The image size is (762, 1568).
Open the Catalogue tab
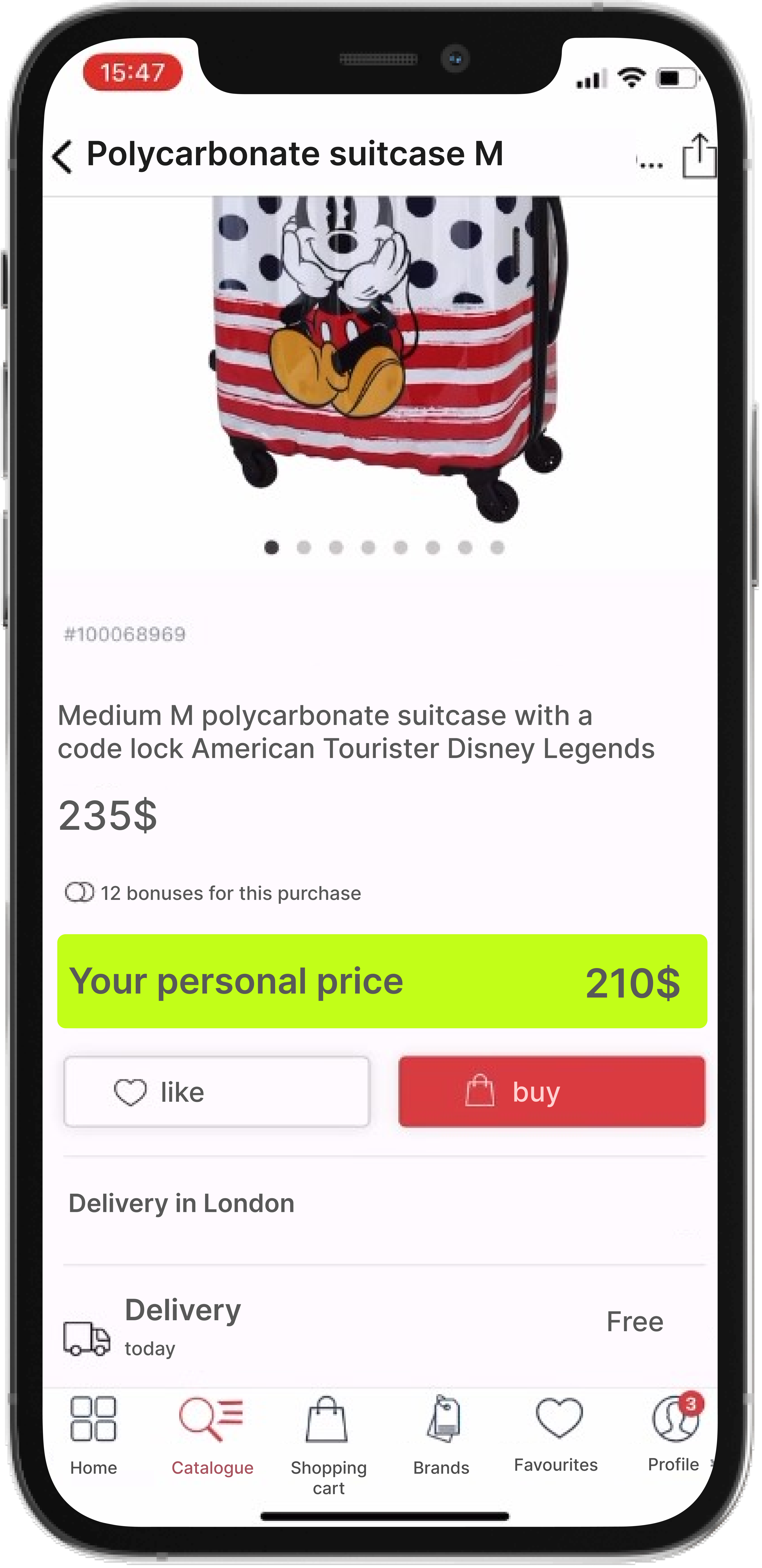(212, 1436)
